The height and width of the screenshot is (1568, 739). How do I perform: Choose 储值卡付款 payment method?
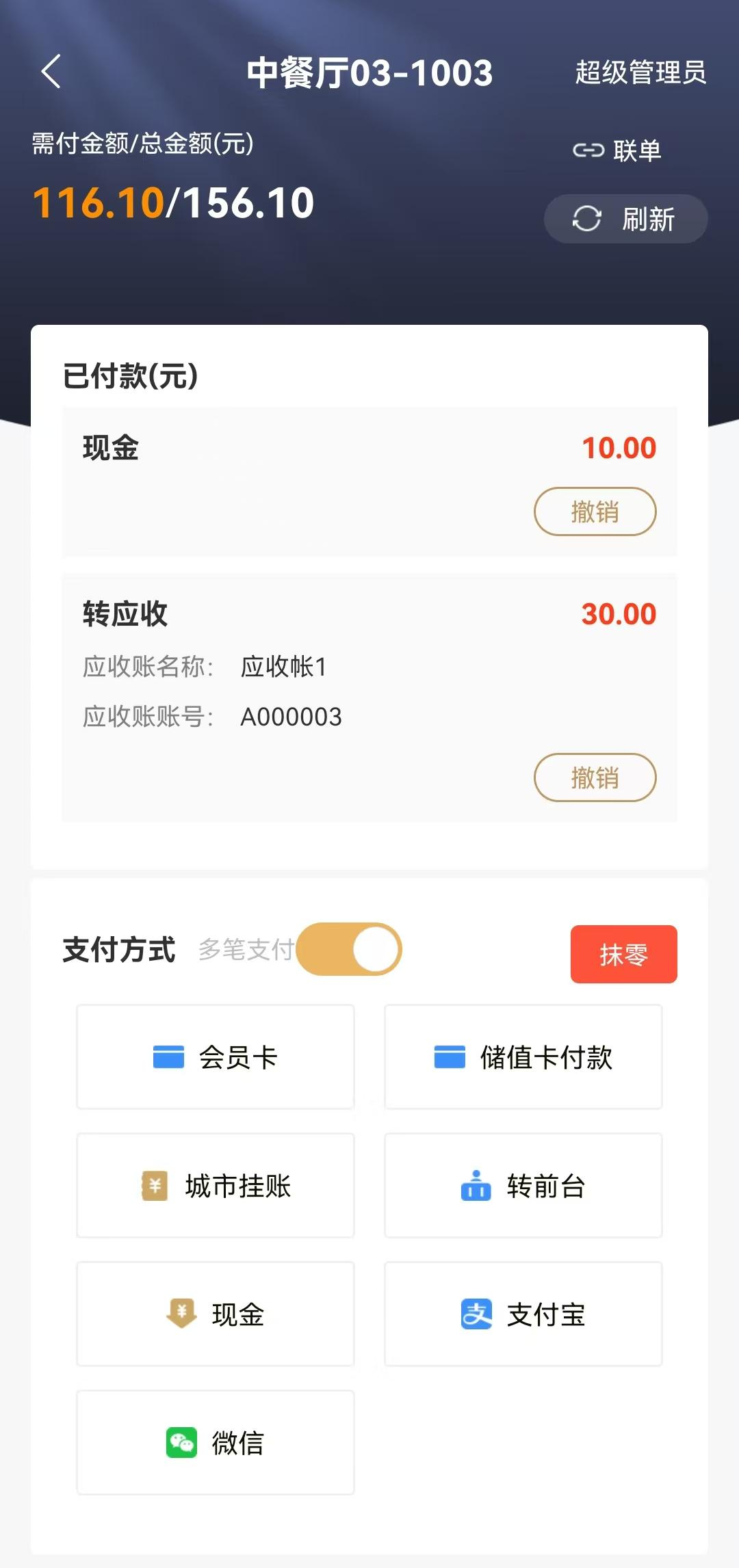[x=523, y=1057]
